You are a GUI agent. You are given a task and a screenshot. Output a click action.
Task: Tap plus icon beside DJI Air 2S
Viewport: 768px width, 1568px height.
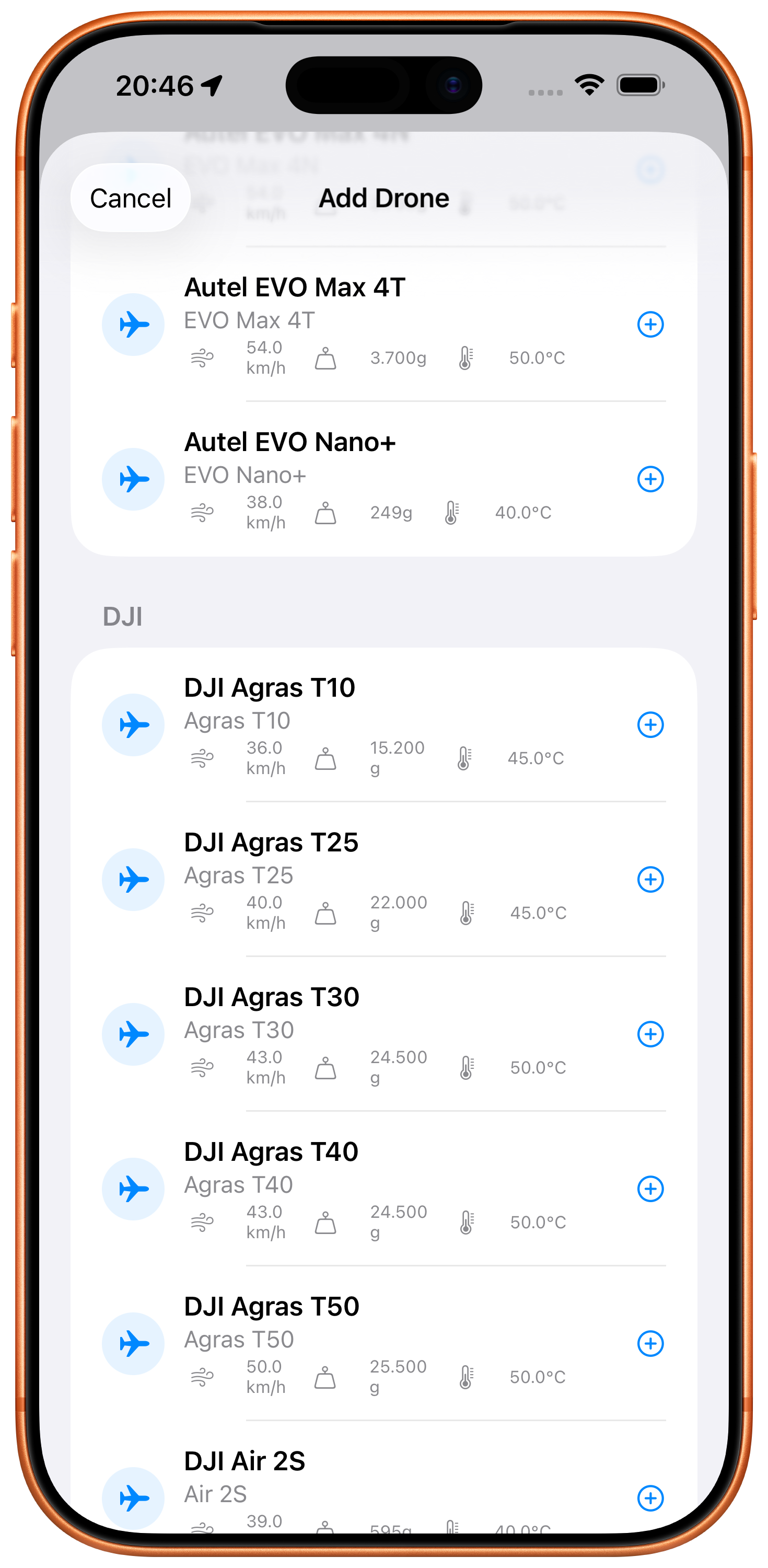(x=650, y=1497)
